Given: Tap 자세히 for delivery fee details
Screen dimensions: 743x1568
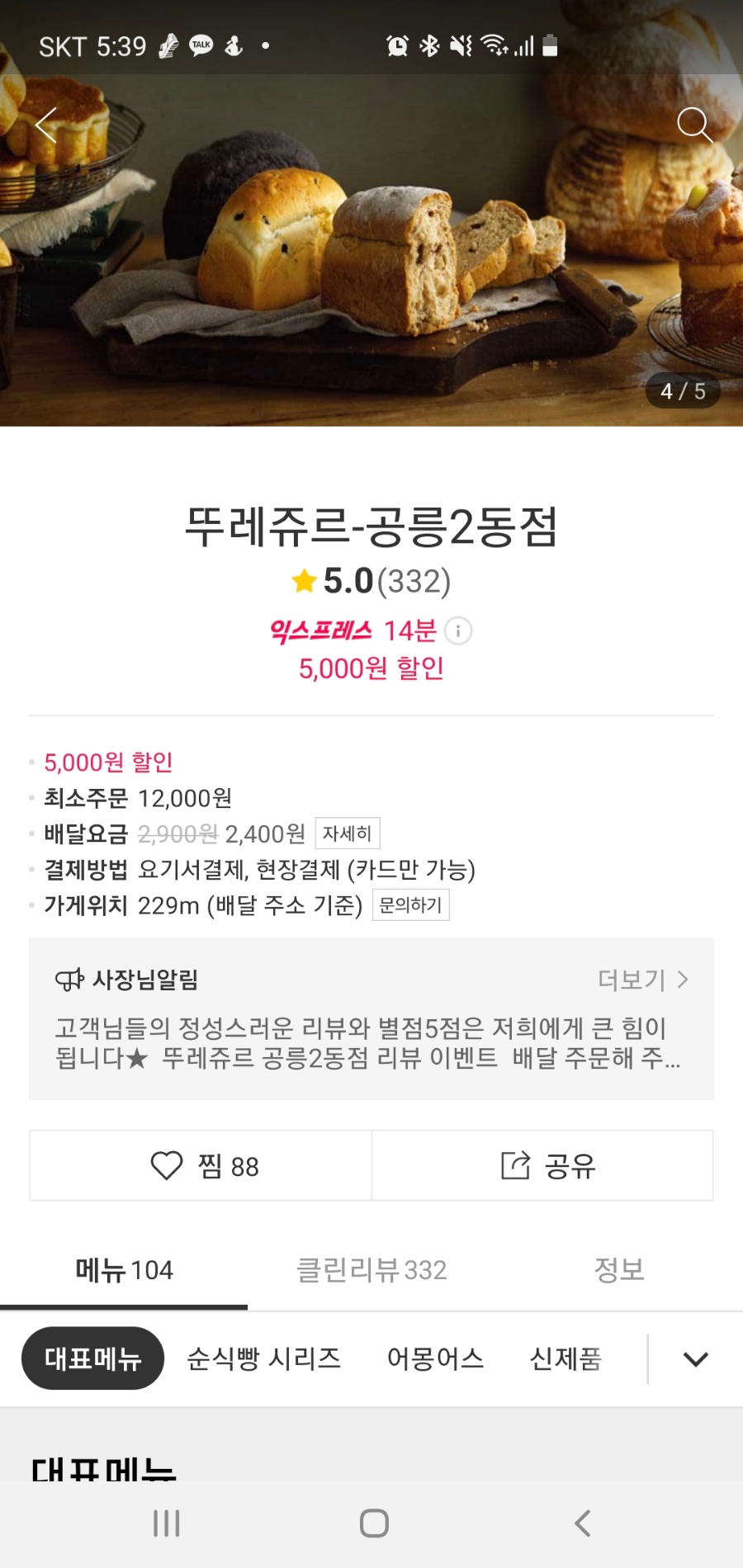Looking at the screenshot, I should click(348, 834).
